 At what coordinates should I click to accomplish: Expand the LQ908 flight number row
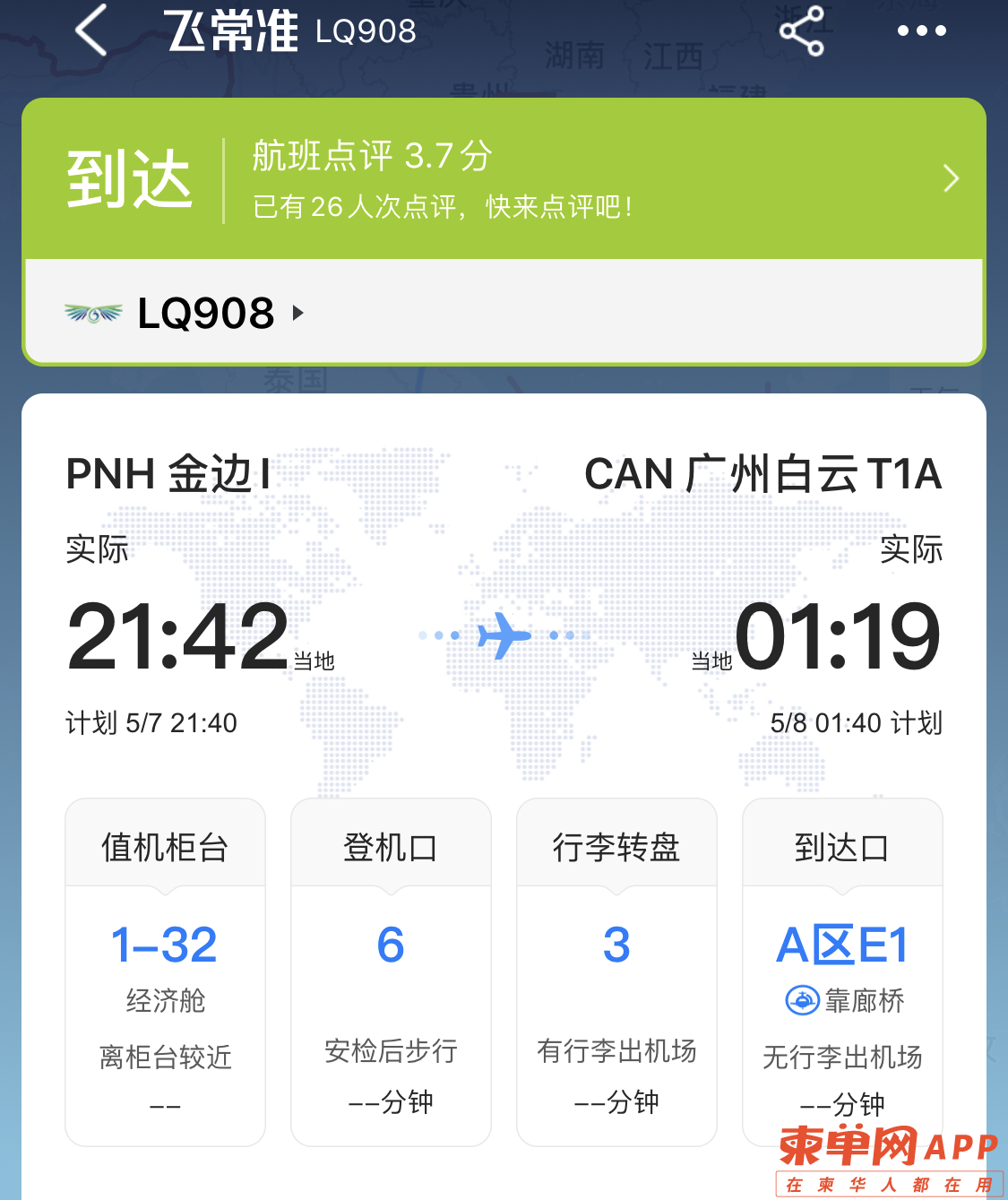(208, 313)
